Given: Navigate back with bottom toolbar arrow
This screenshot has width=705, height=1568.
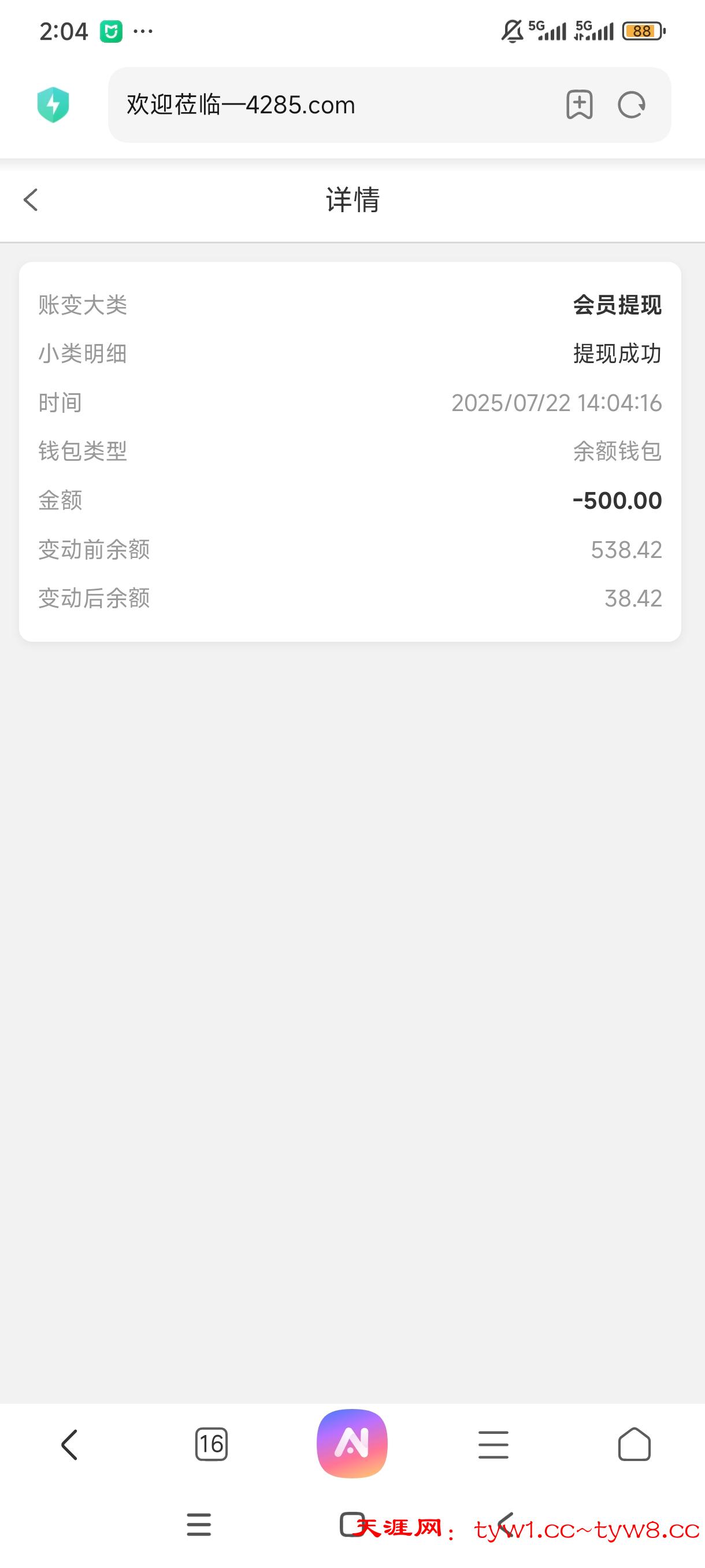Looking at the screenshot, I should [69, 1445].
